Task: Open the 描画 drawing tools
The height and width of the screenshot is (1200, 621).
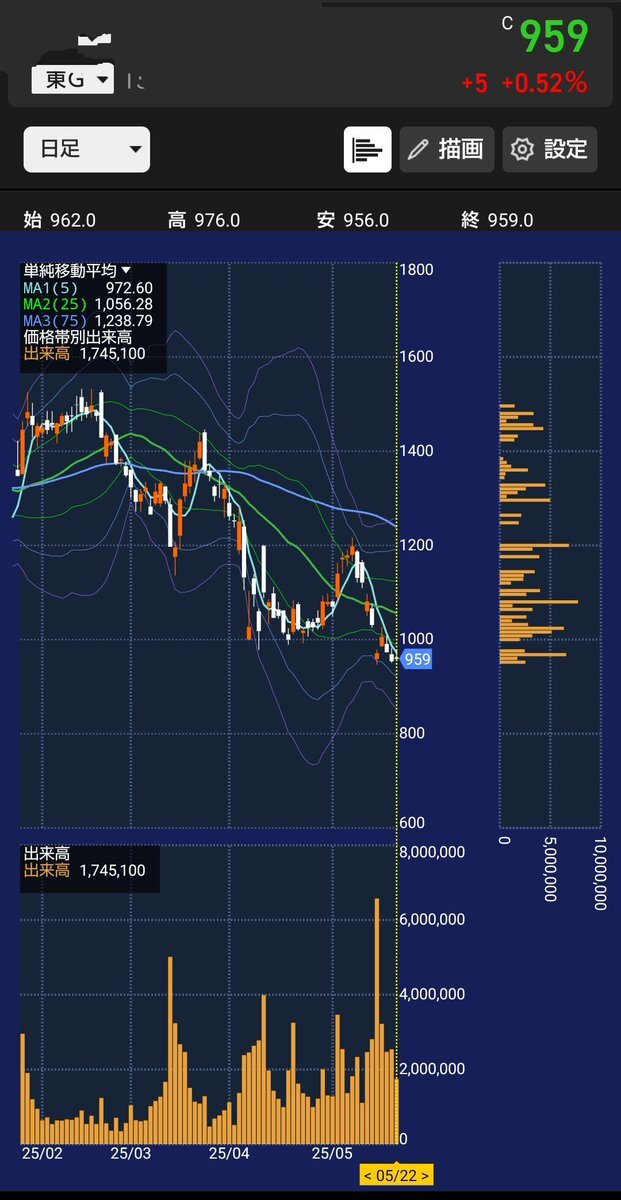Action: point(447,150)
